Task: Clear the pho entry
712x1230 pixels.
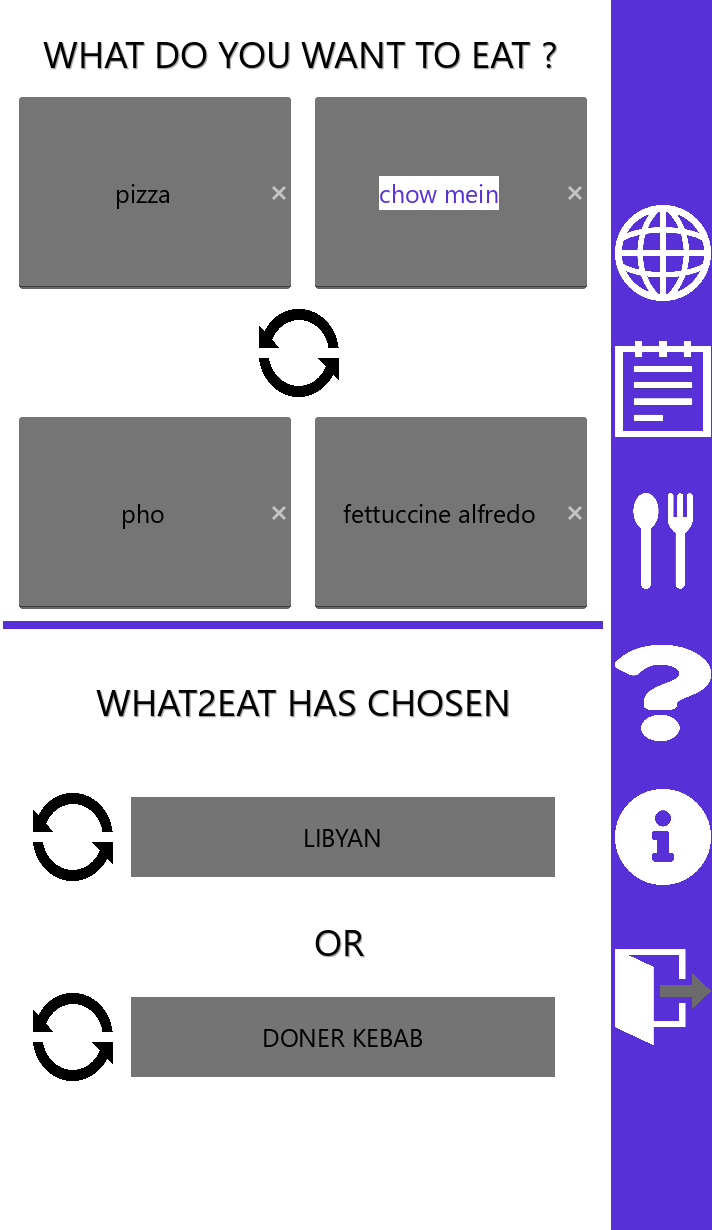Action: [279, 513]
